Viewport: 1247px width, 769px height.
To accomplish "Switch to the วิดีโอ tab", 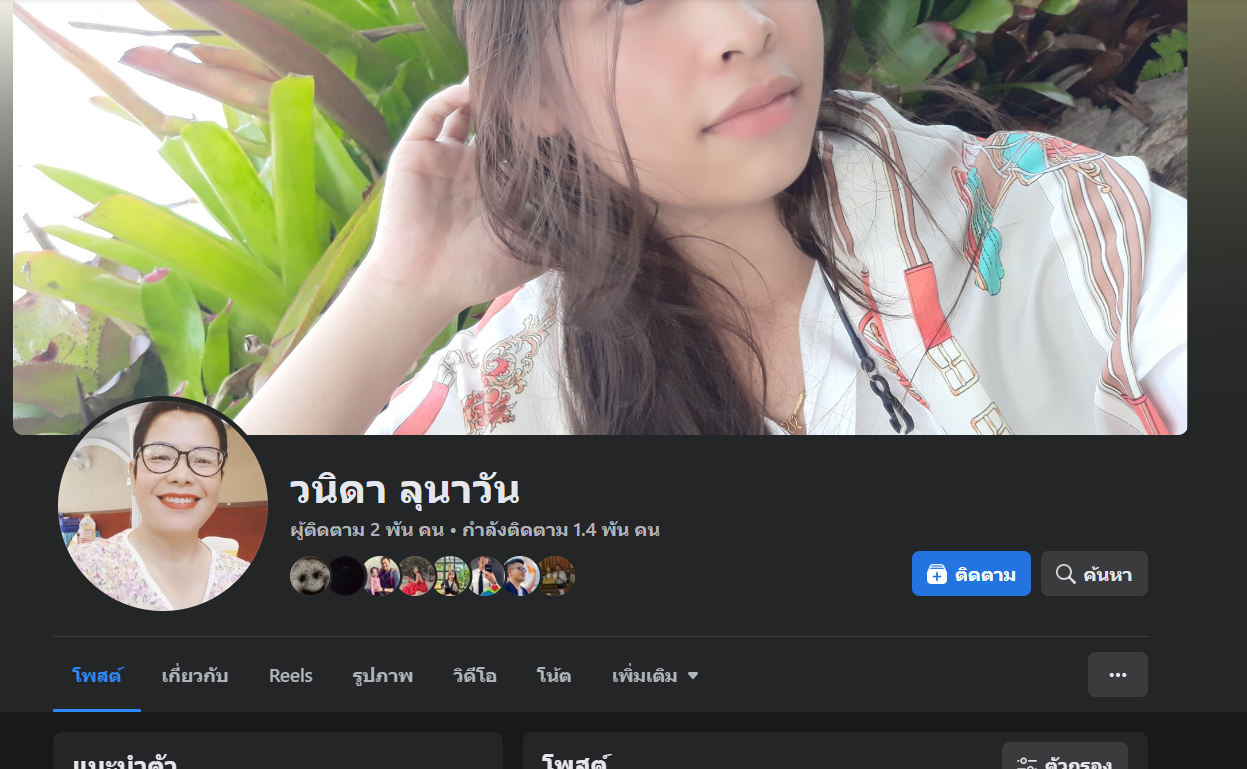I will pos(474,676).
